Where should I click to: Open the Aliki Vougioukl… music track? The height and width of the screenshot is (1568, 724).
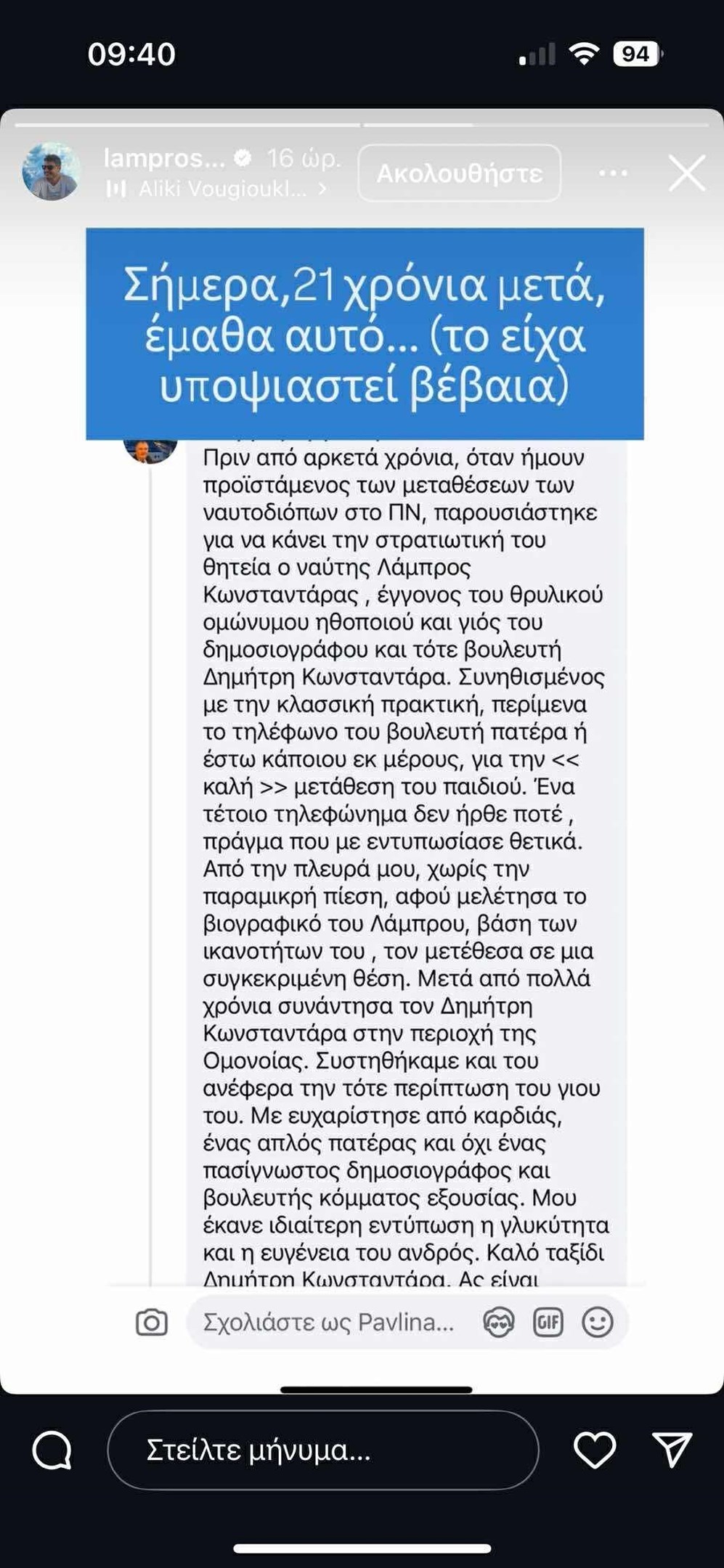coord(221,189)
